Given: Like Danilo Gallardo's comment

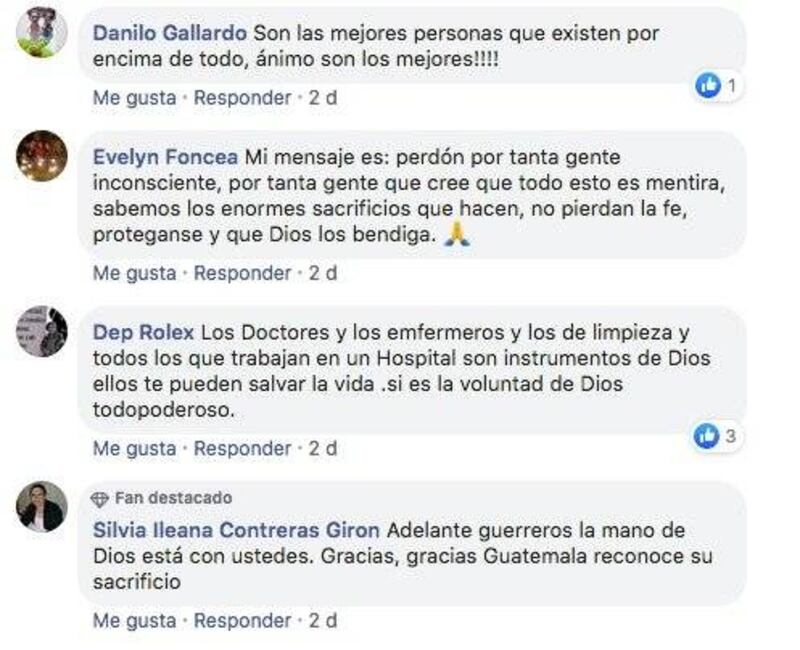Looking at the screenshot, I should pos(134,98).
